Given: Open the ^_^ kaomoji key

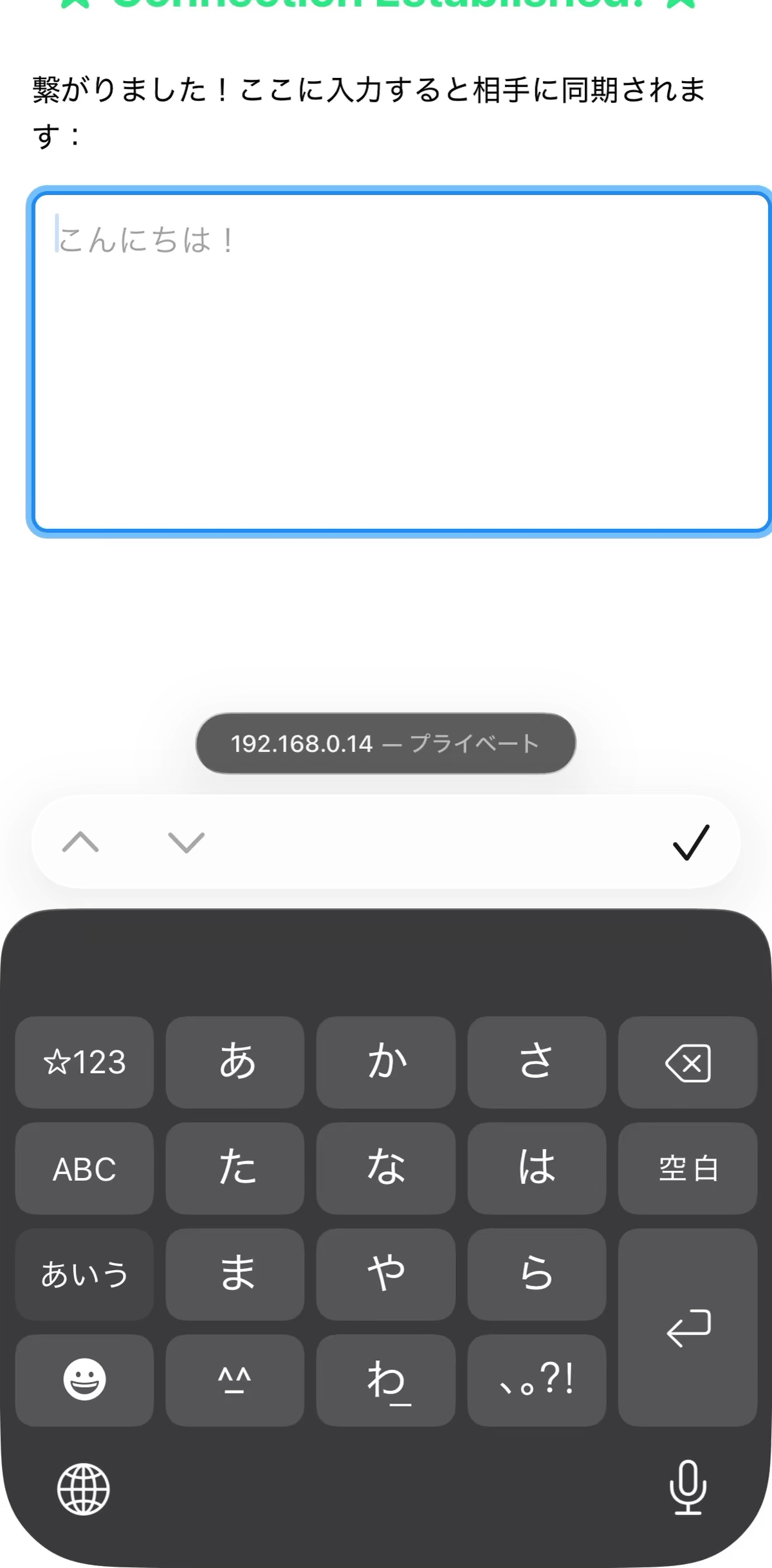Looking at the screenshot, I should click(235, 1380).
